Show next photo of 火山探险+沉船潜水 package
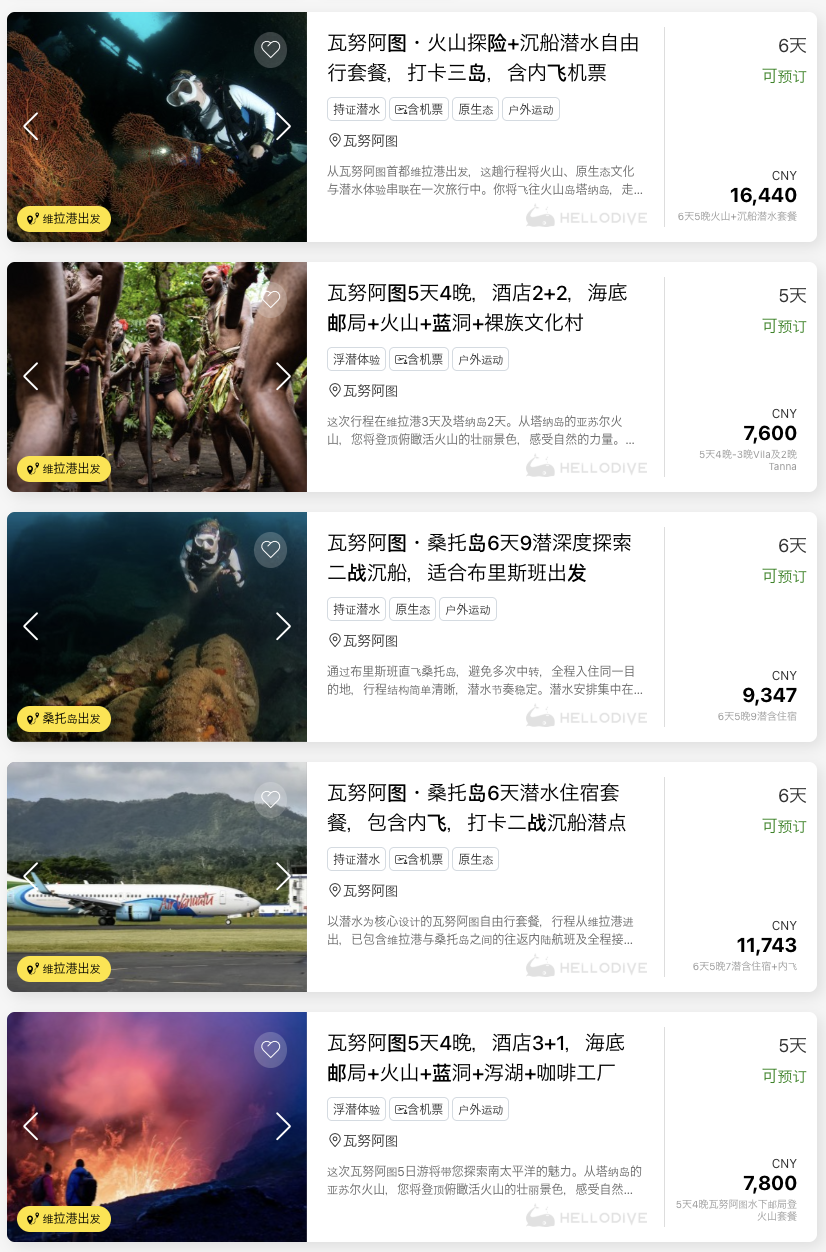The width and height of the screenshot is (826, 1252). tap(283, 126)
